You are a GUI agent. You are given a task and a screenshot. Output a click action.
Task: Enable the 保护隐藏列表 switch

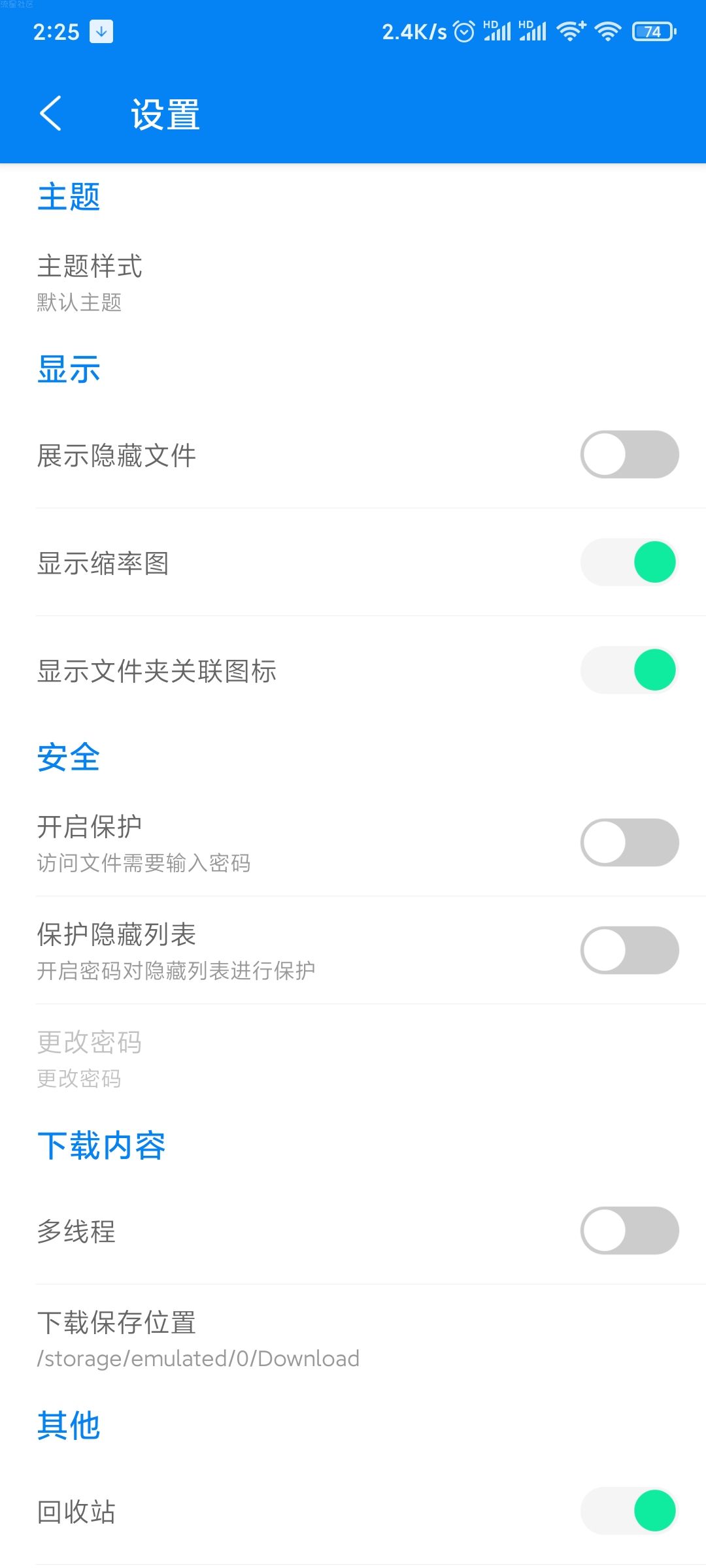630,951
